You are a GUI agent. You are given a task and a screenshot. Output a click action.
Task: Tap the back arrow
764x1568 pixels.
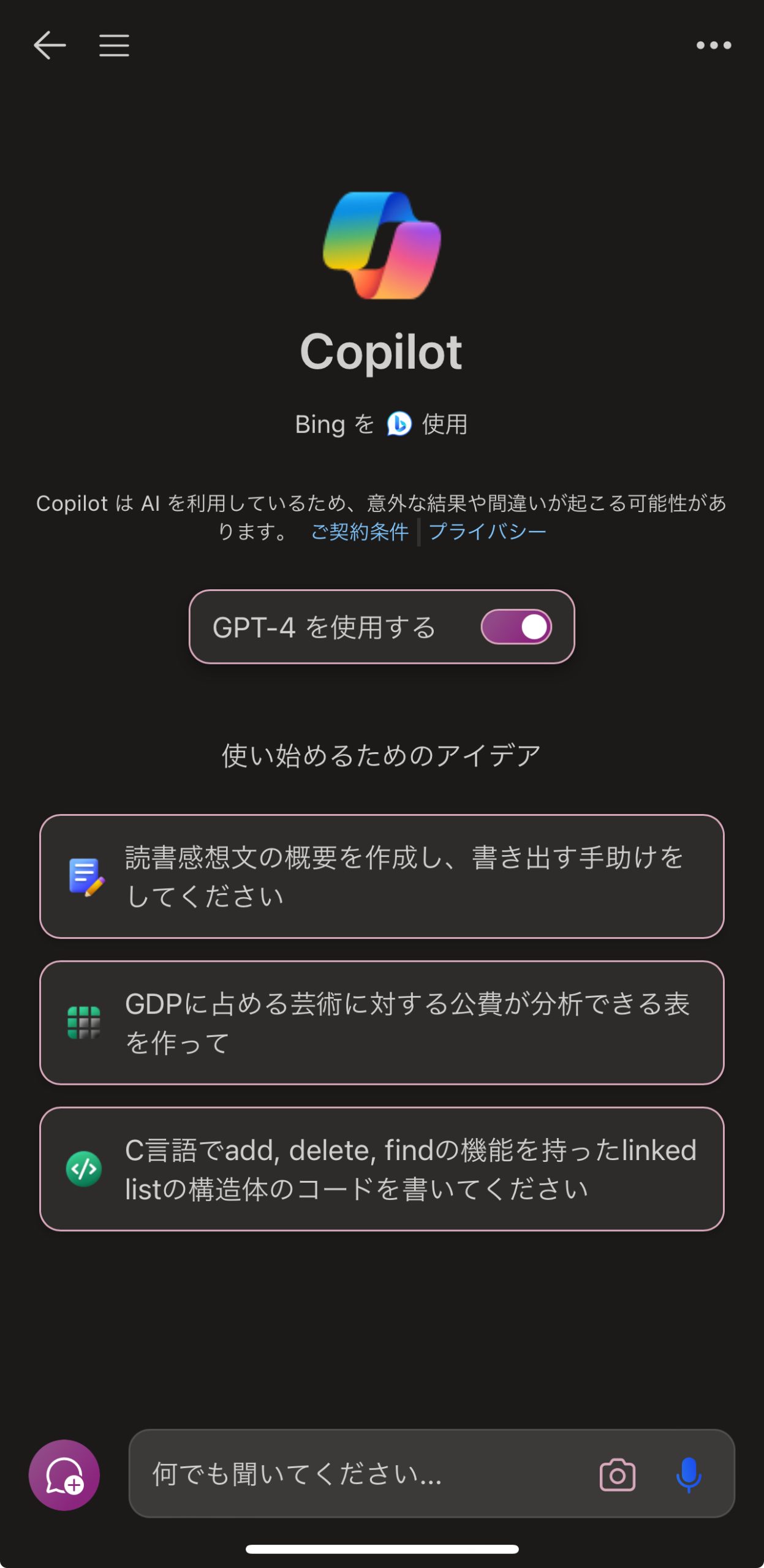click(x=48, y=45)
